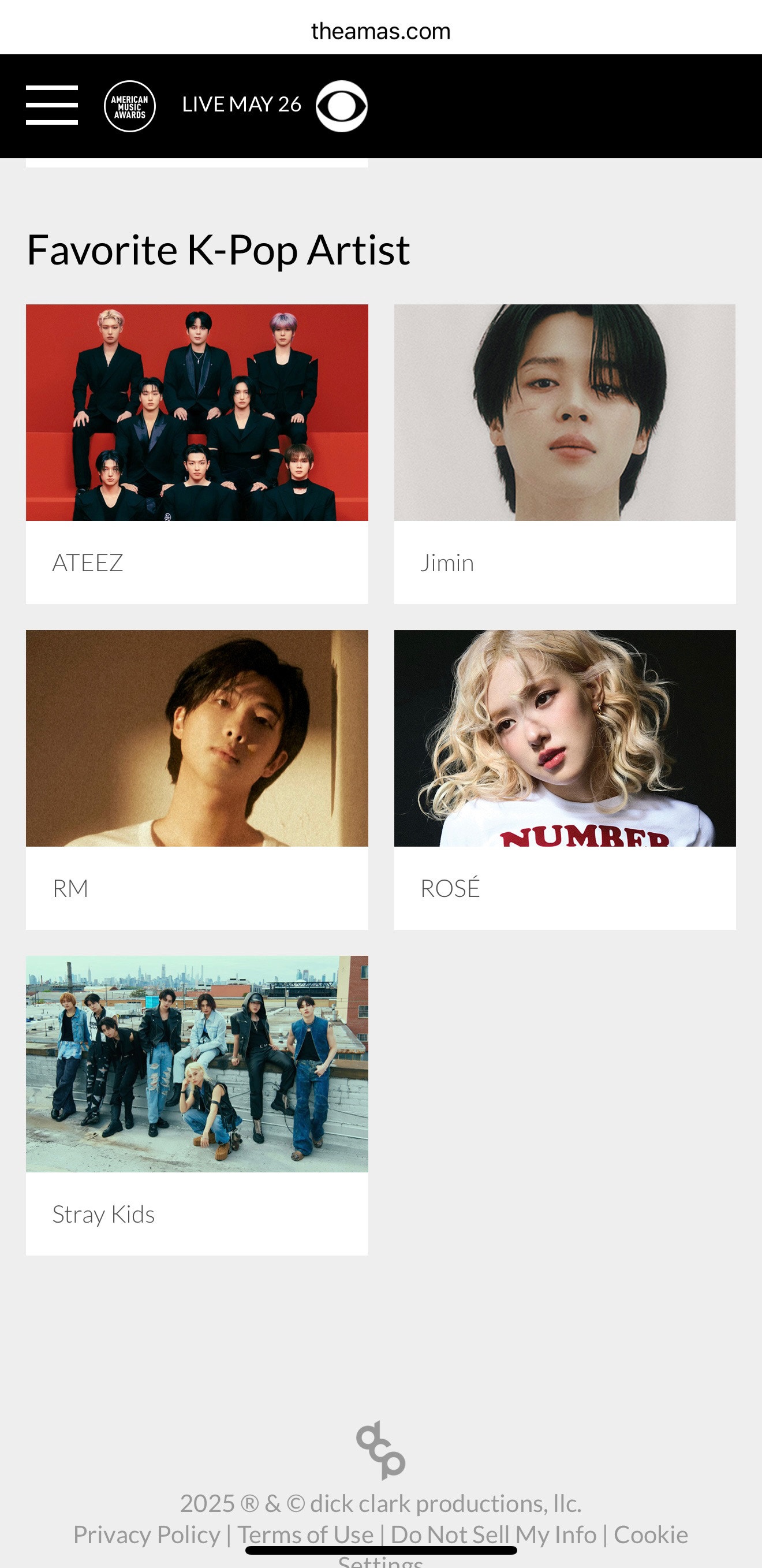
Task: Click the Jimin name label
Action: 447,563
